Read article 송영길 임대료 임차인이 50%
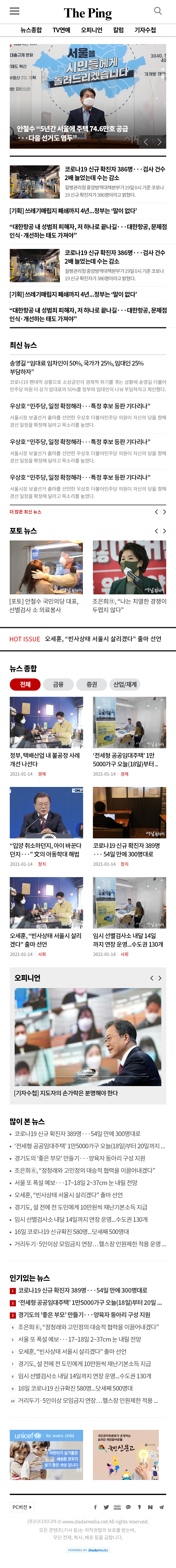The width and height of the screenshot is (176, 1568). point(77,367)
